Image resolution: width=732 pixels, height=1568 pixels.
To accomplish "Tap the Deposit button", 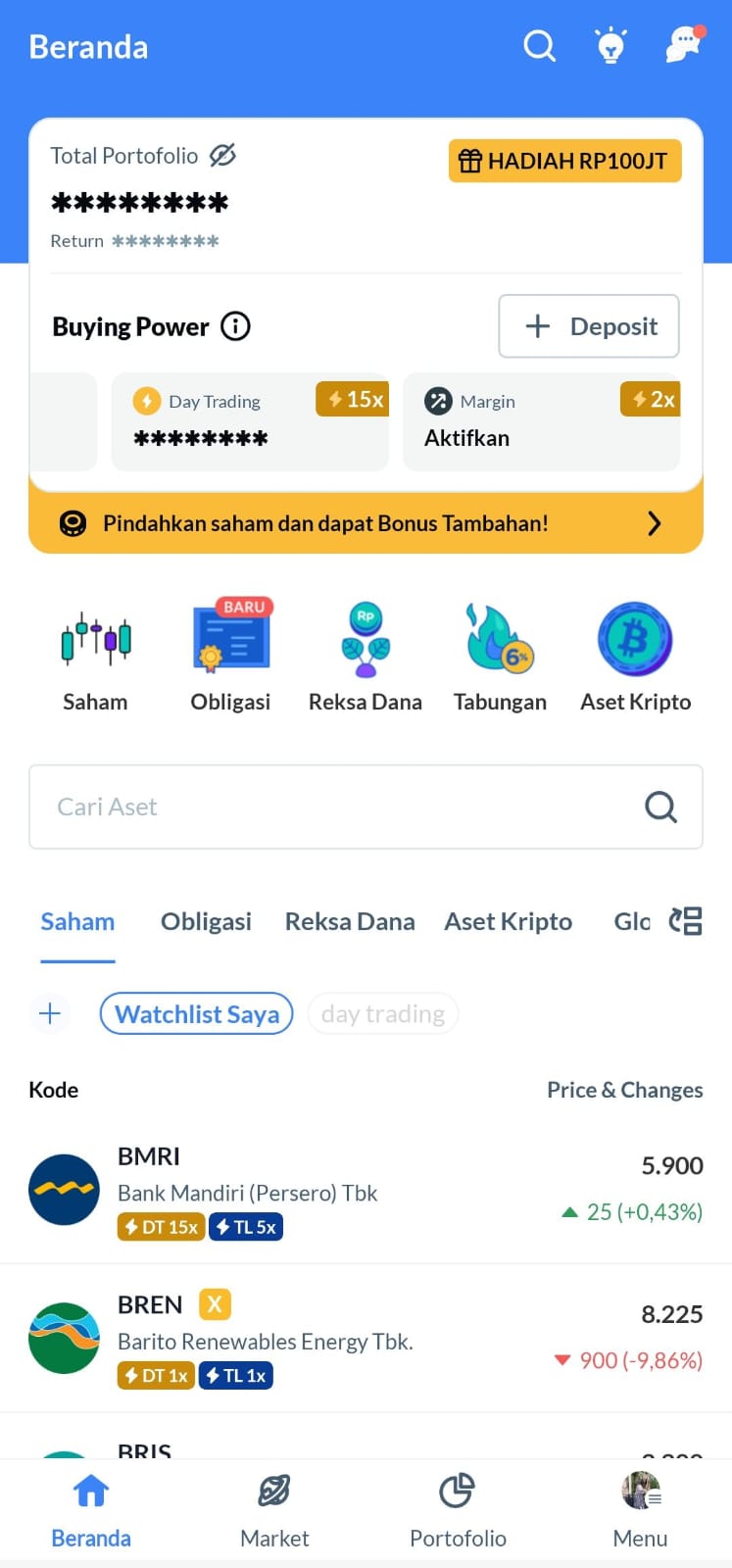I will 589,326.
